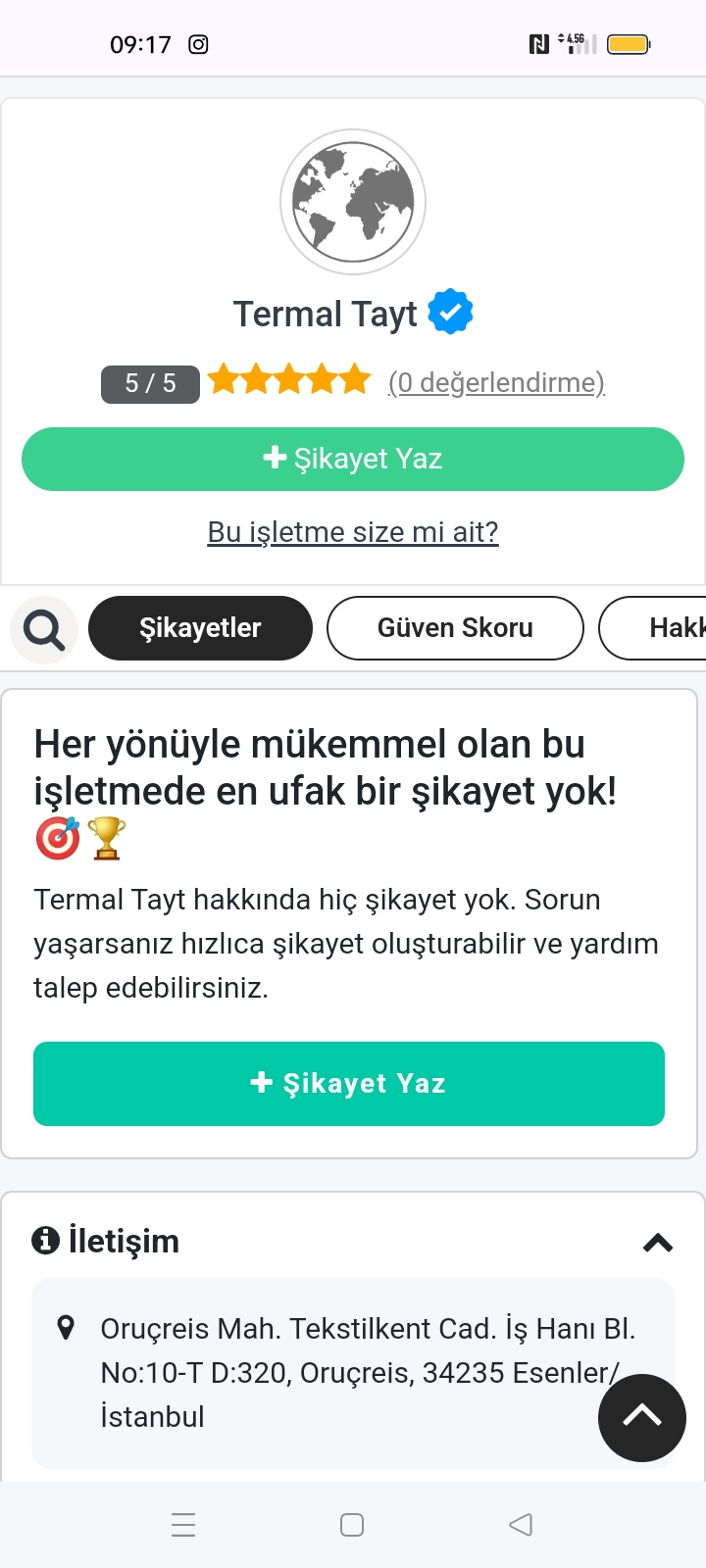
Task: View the 0 değerlendirme reviews link
Action: pos(496,382)
